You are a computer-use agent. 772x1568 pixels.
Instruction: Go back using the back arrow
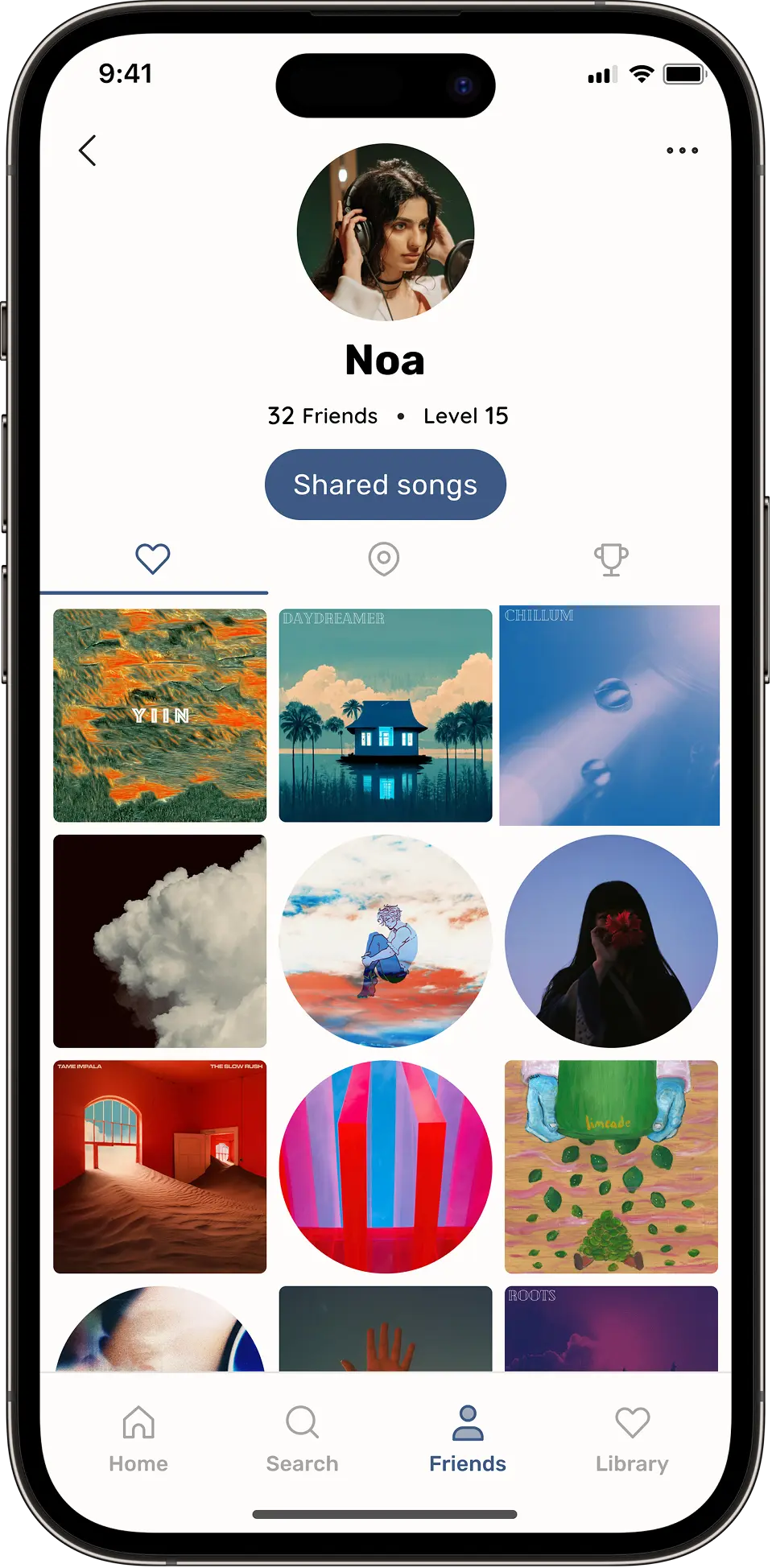coord(88,151)
